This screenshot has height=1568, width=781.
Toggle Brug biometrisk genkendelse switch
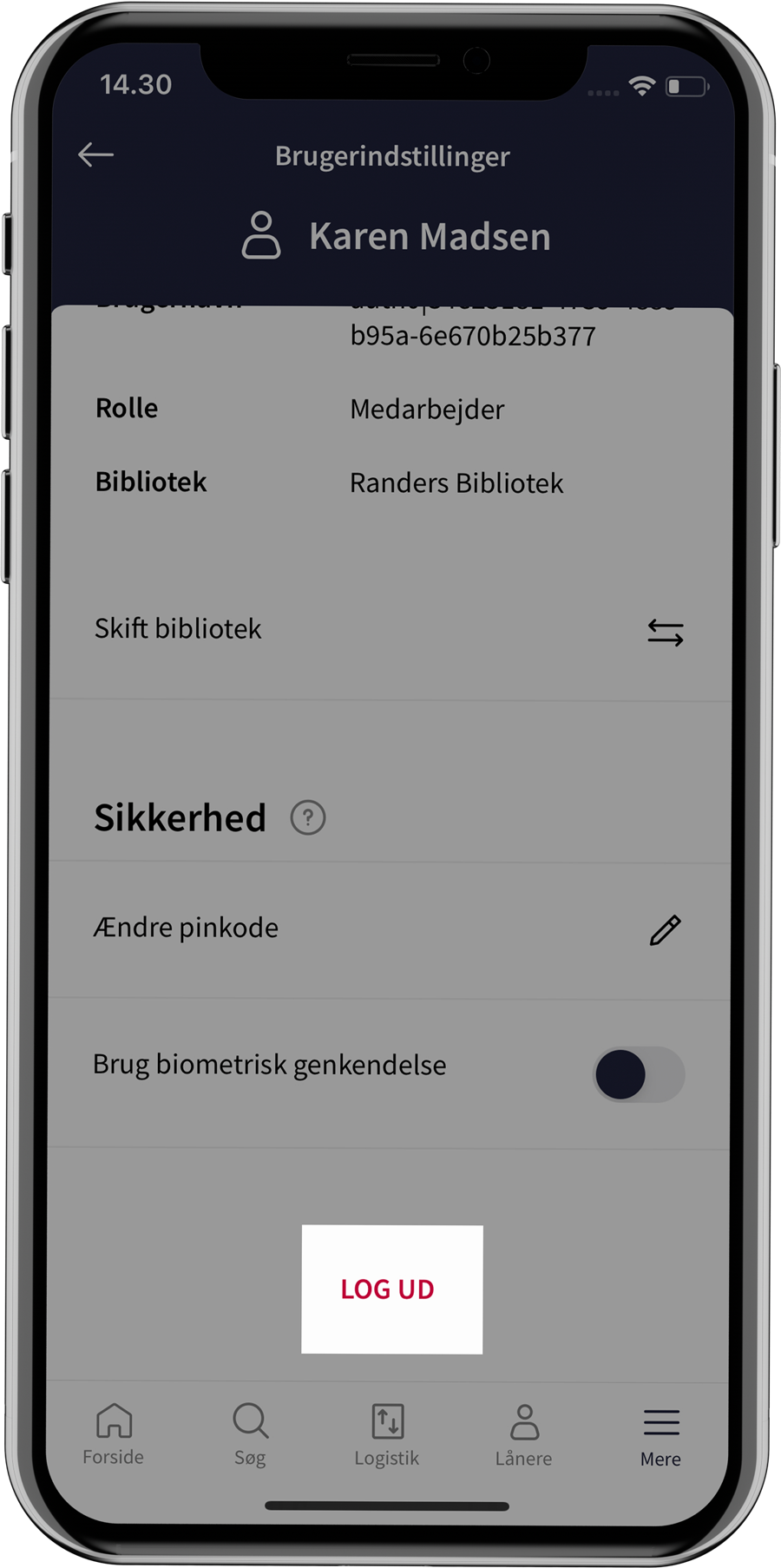coord(639,1074)
